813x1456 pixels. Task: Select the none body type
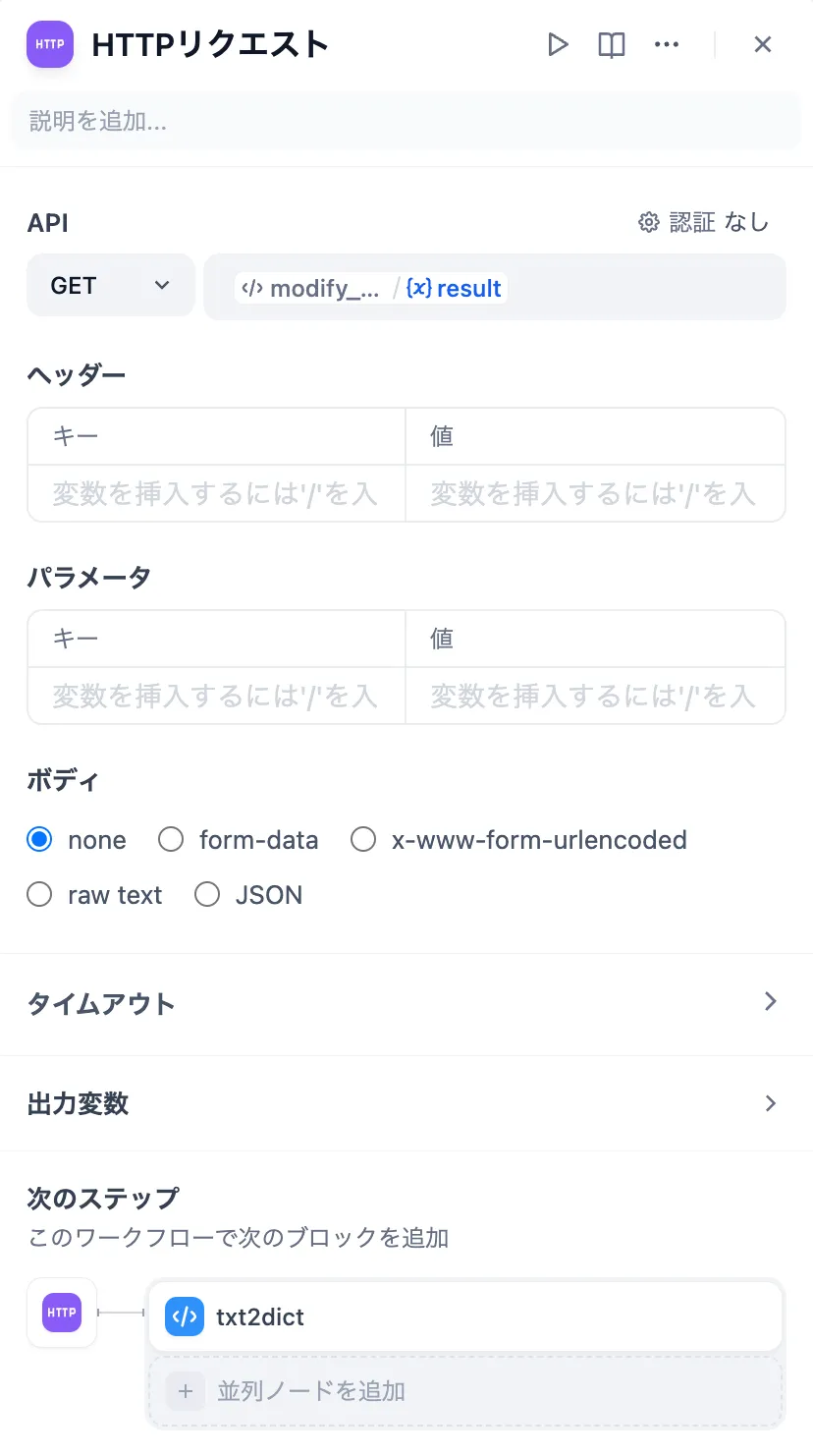[38, 840]
